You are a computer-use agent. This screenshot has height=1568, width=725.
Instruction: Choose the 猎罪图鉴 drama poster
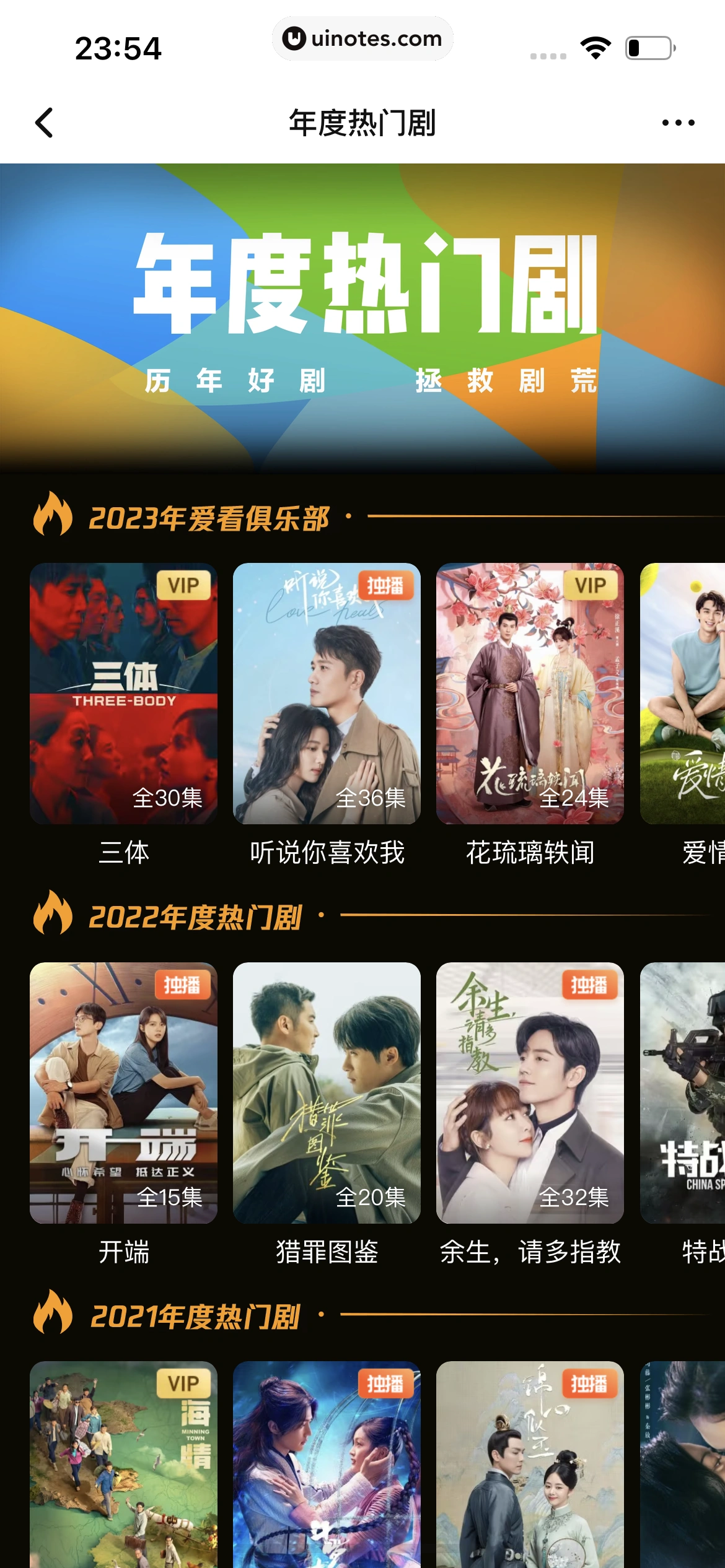(x=327, y=1092)
